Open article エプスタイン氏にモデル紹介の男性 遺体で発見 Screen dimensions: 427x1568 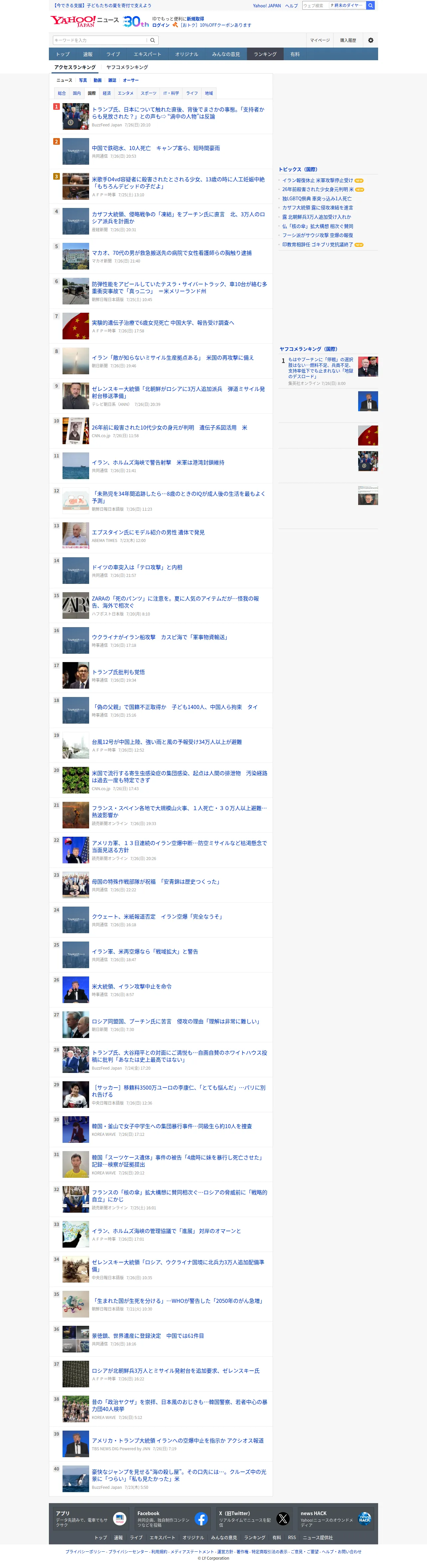tap(148, 532)
